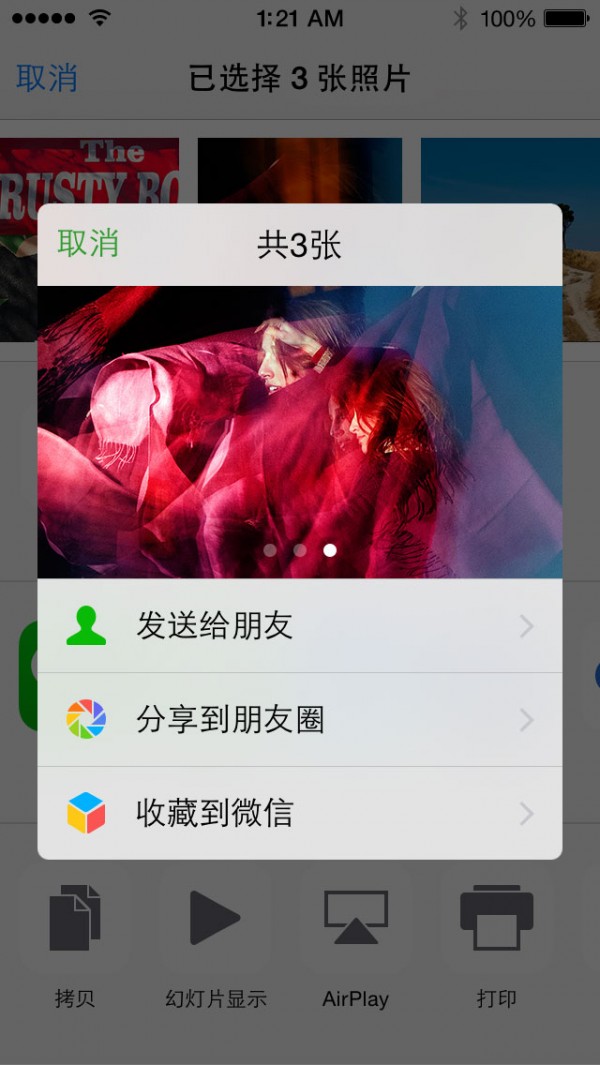Open 收藏到微信 to save in WeChat
This screenshot has height=1065, width=600.
[x=299, y=814]
